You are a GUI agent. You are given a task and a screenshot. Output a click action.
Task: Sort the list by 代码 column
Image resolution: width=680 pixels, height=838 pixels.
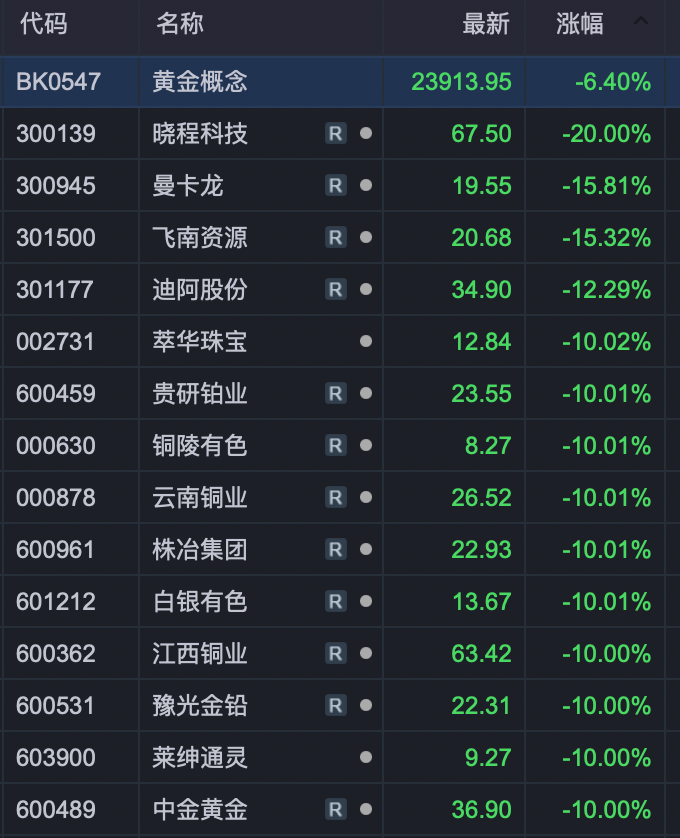tap(43, 24)
